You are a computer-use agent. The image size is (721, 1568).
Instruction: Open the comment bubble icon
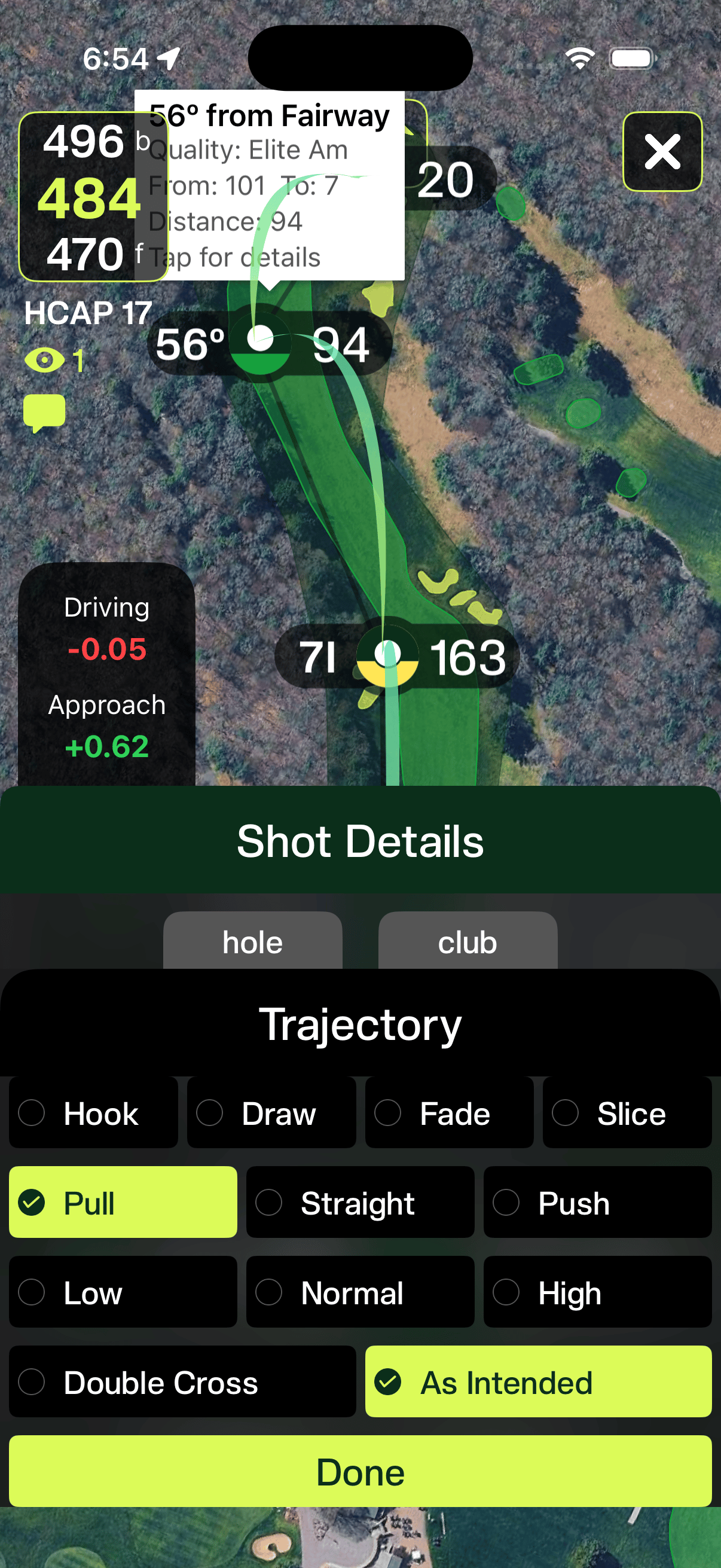[44, 413]
